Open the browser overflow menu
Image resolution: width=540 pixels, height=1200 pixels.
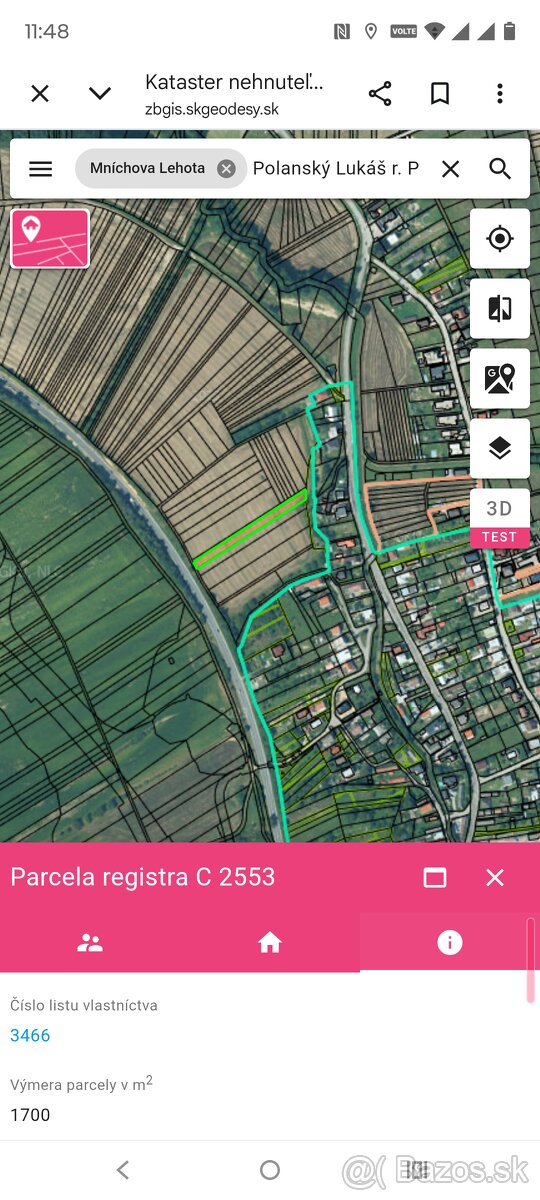(500, 94)
